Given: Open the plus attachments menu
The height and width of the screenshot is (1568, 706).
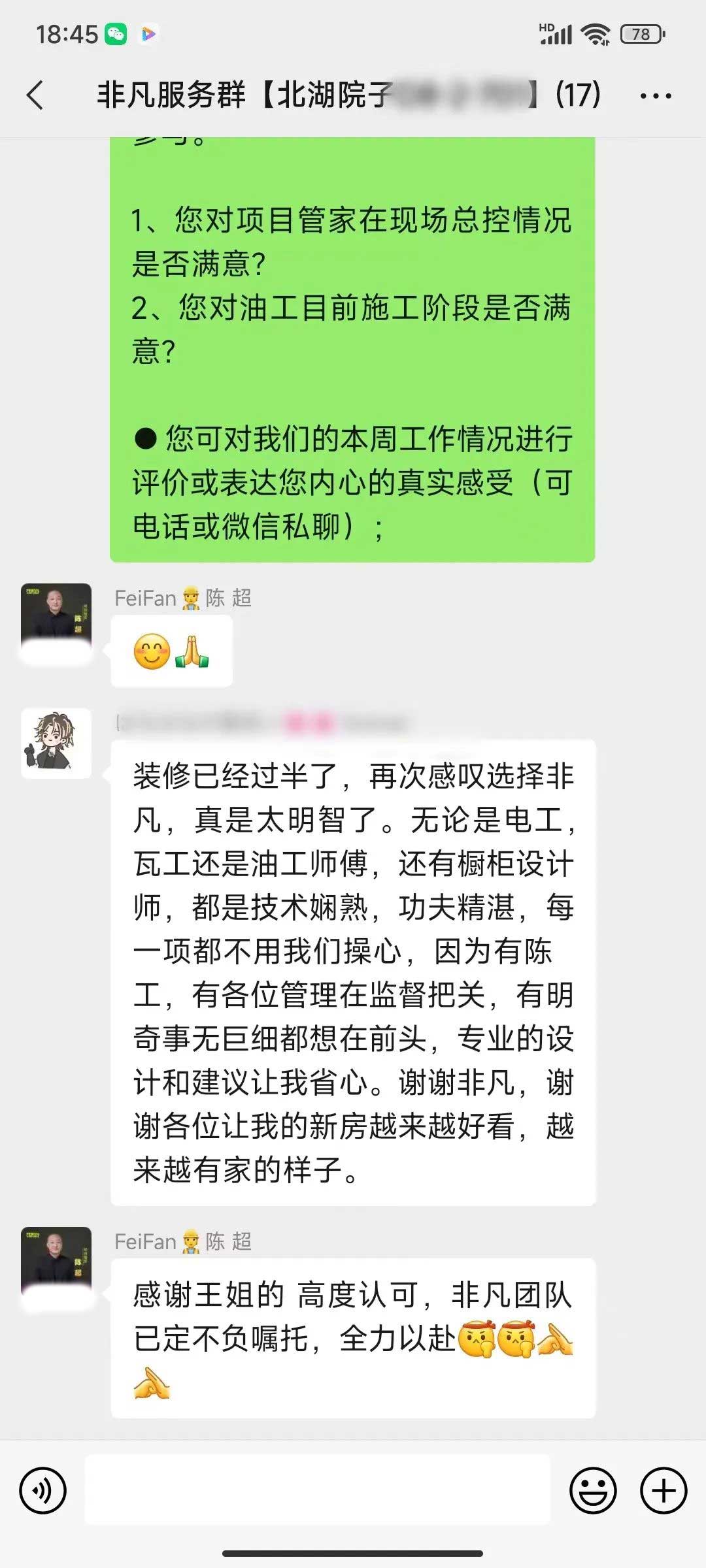Looking at the screenshot, I should (664, 1491).
